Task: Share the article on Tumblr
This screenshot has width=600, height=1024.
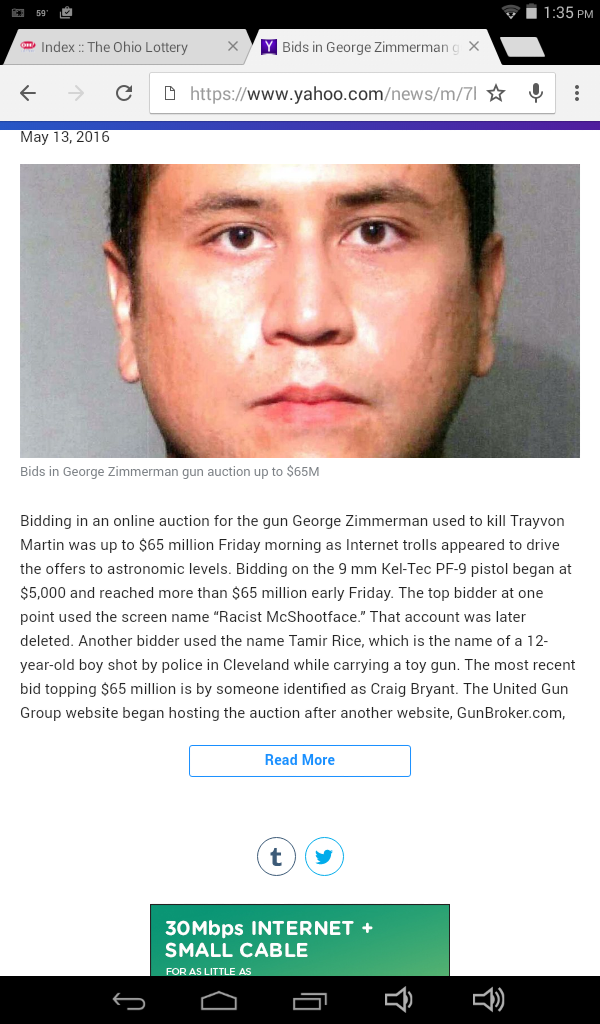Action: (276, 856)
